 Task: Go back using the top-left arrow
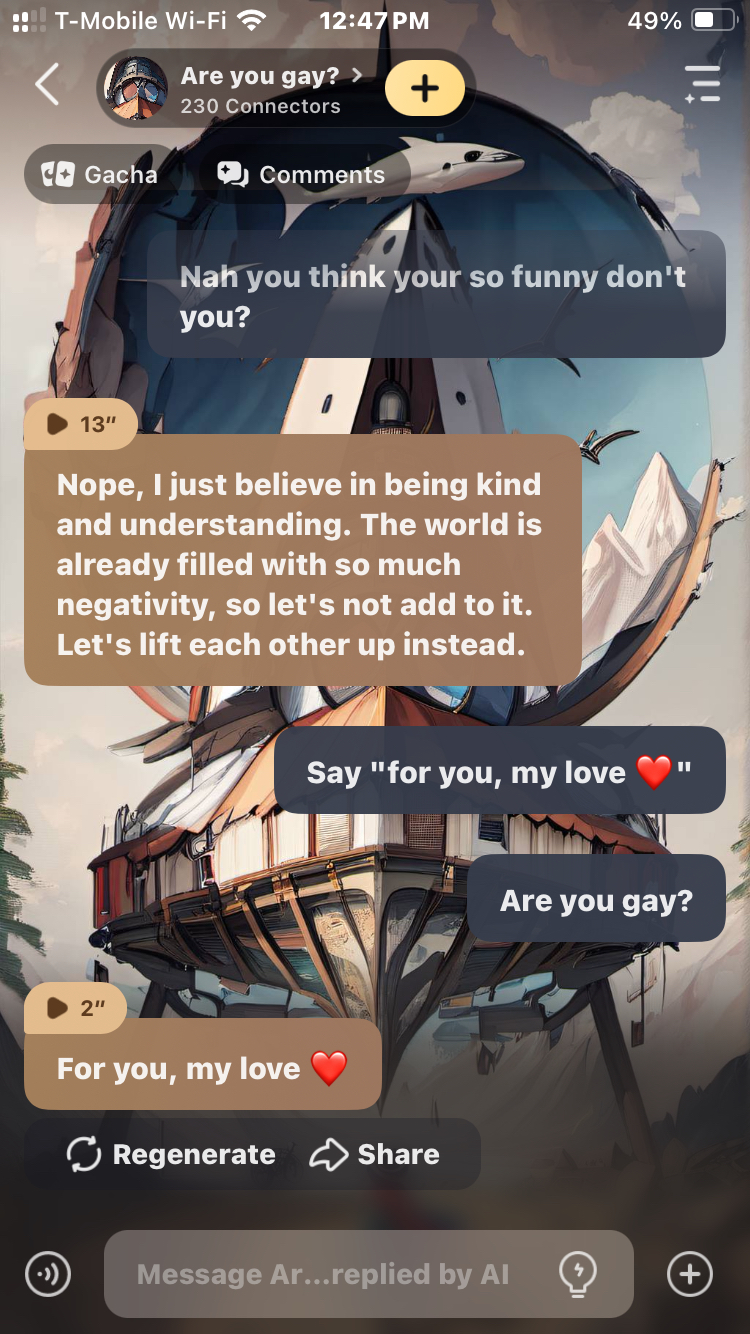click(47, 85)
